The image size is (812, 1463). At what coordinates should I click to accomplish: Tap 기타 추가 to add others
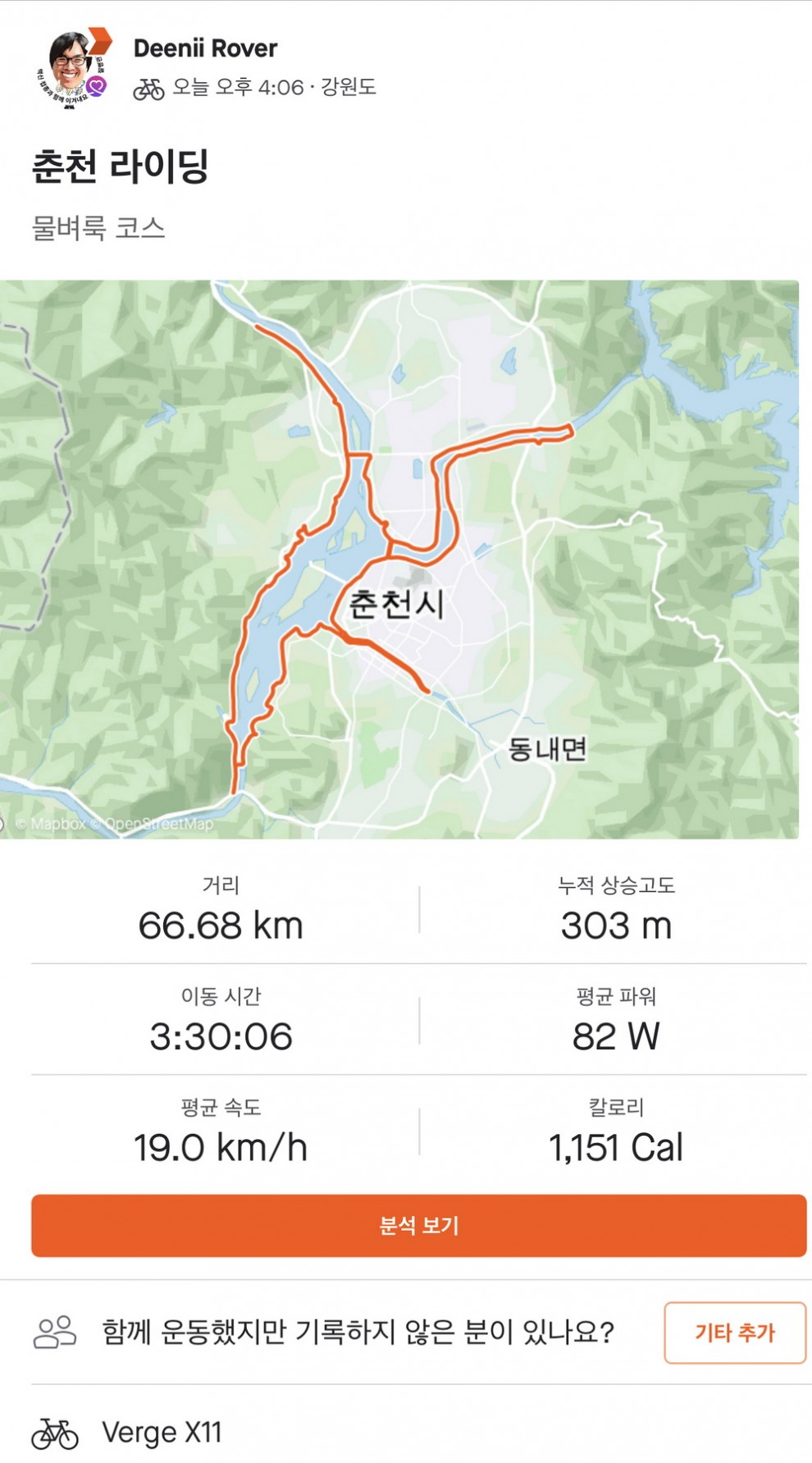734,1332
